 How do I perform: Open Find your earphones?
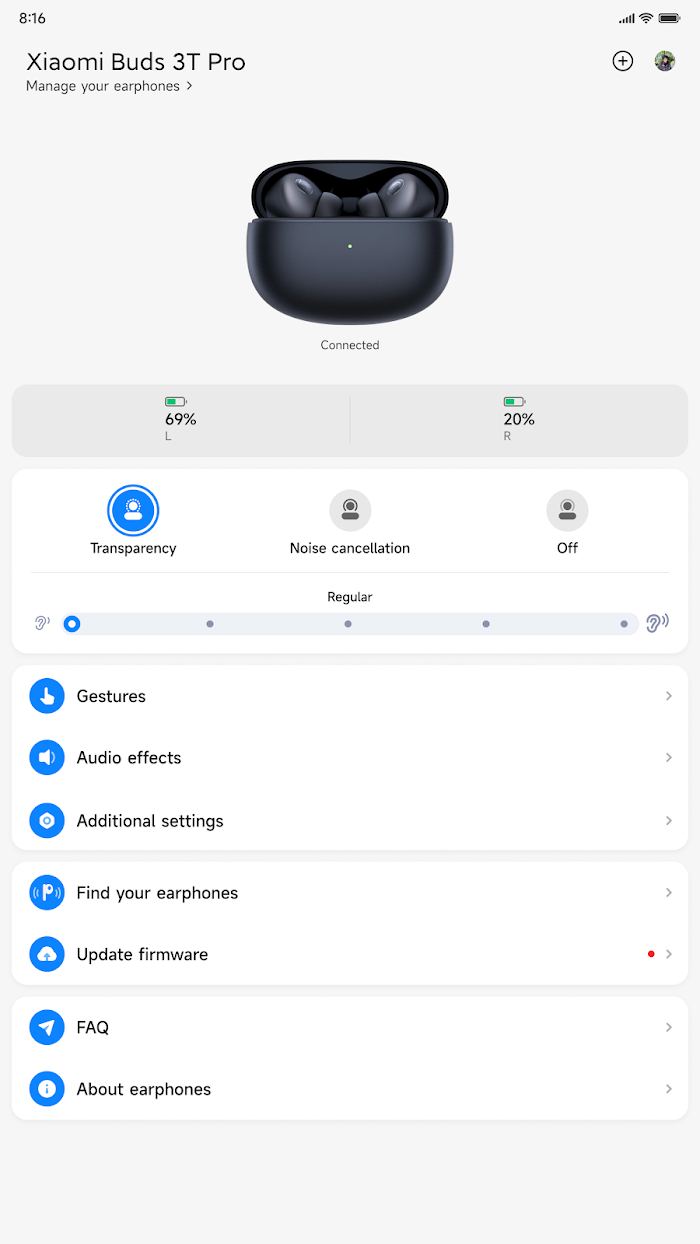tap(350, 893)
